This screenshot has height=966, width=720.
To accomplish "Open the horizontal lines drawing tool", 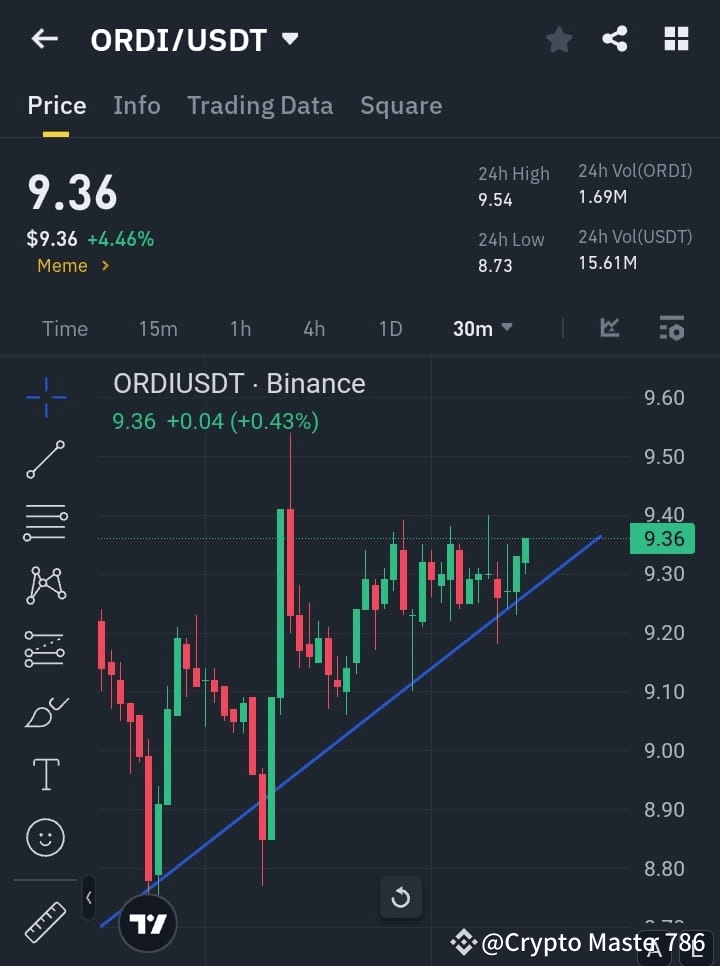I will click(44, 523).
